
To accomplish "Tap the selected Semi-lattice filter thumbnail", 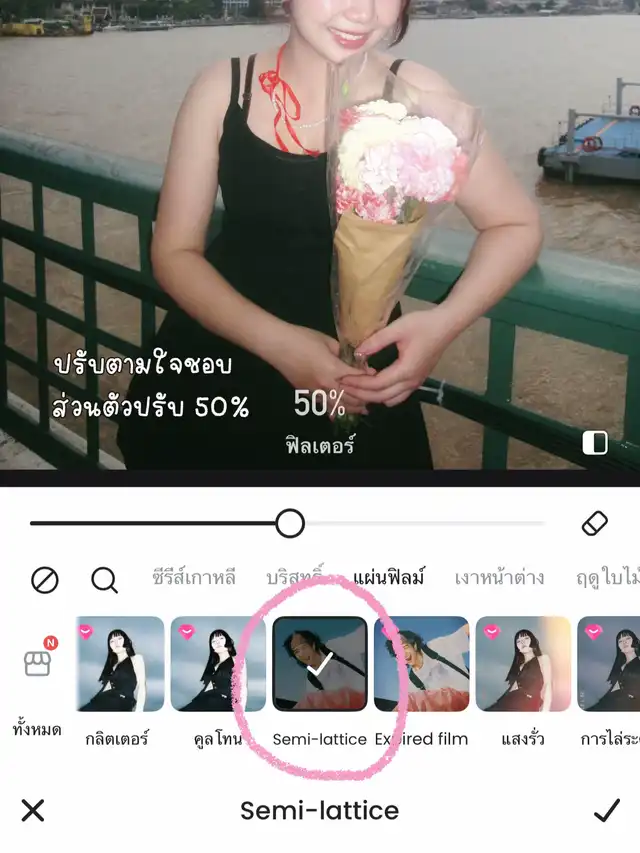I will coord(320,664).
